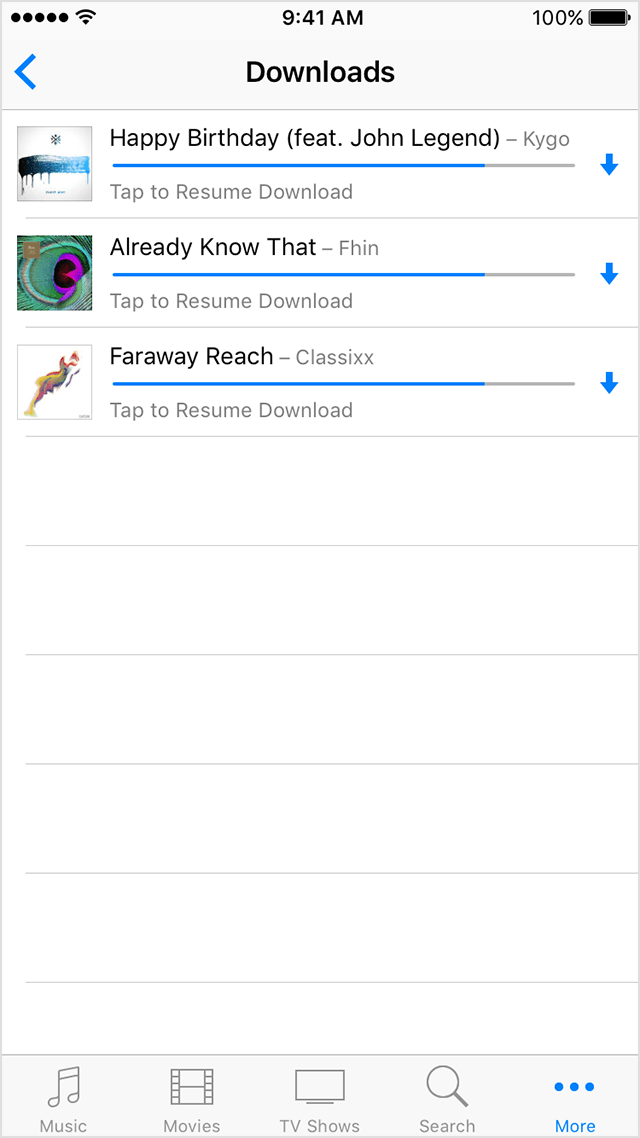Select the Already Know That by Fhin row
The height and width of the screenshot is (1138, 640).
[320, 273]
